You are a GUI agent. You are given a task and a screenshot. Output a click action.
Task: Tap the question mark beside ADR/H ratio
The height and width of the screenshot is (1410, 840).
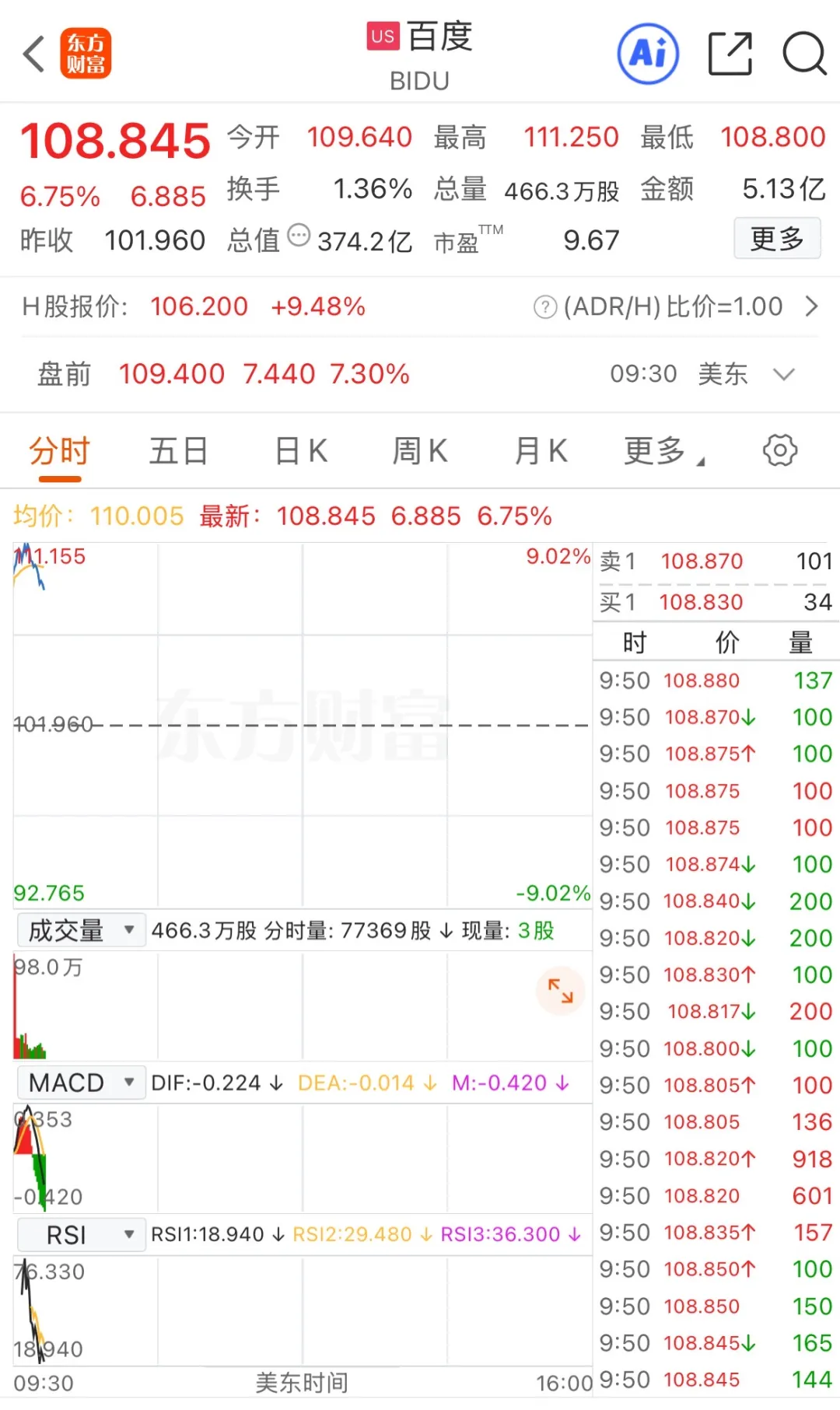coord(543,306)
